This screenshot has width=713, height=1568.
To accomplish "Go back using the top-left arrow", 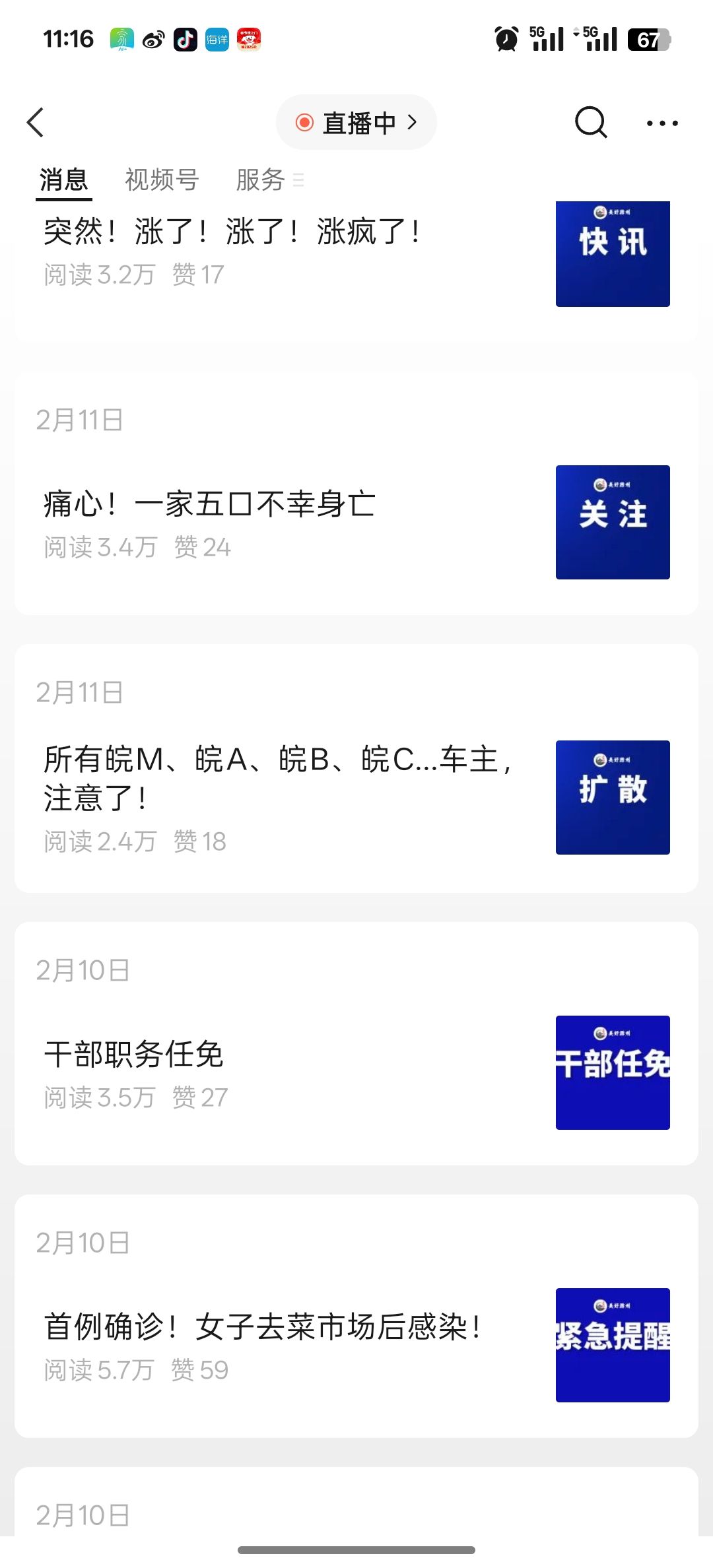I will [36, 123].
